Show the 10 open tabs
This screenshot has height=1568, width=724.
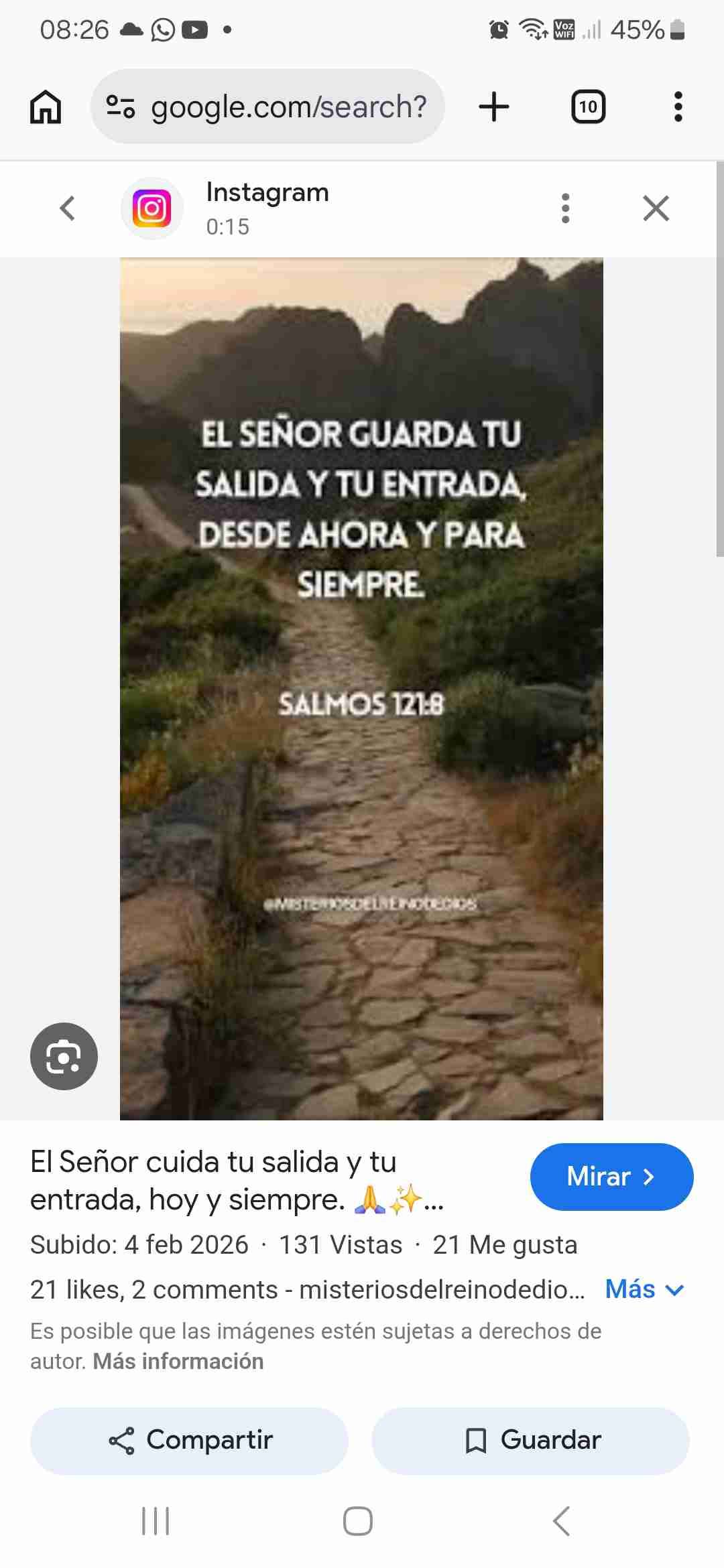tap(588, 107)
